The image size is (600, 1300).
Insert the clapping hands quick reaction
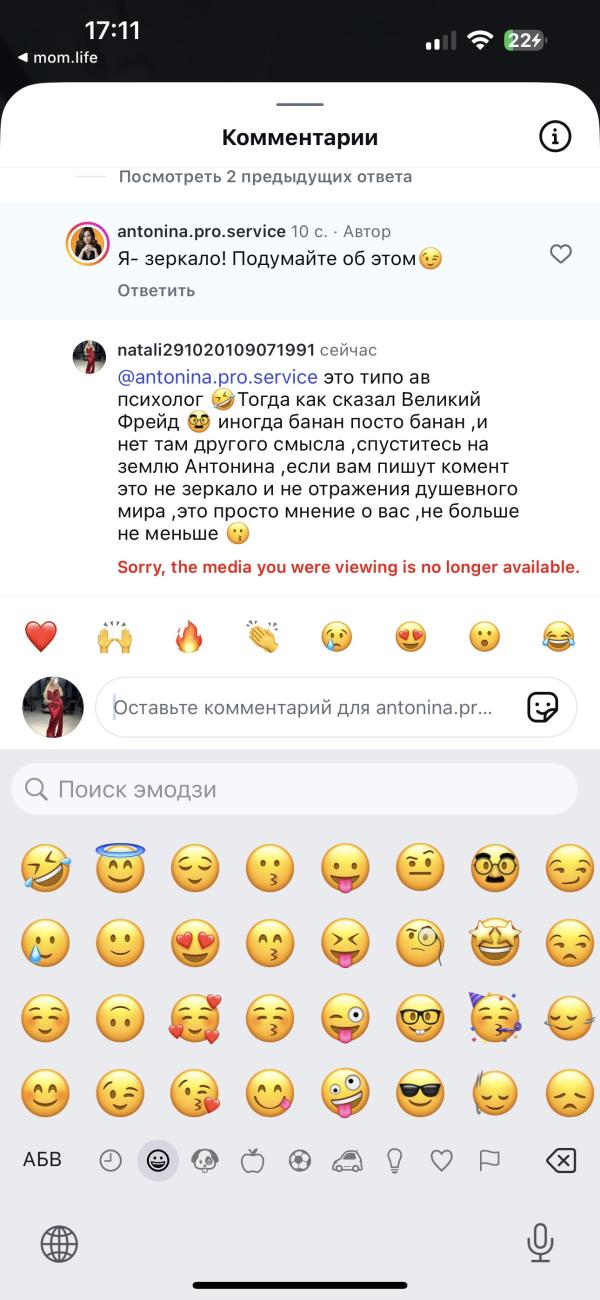pos(263,636)
